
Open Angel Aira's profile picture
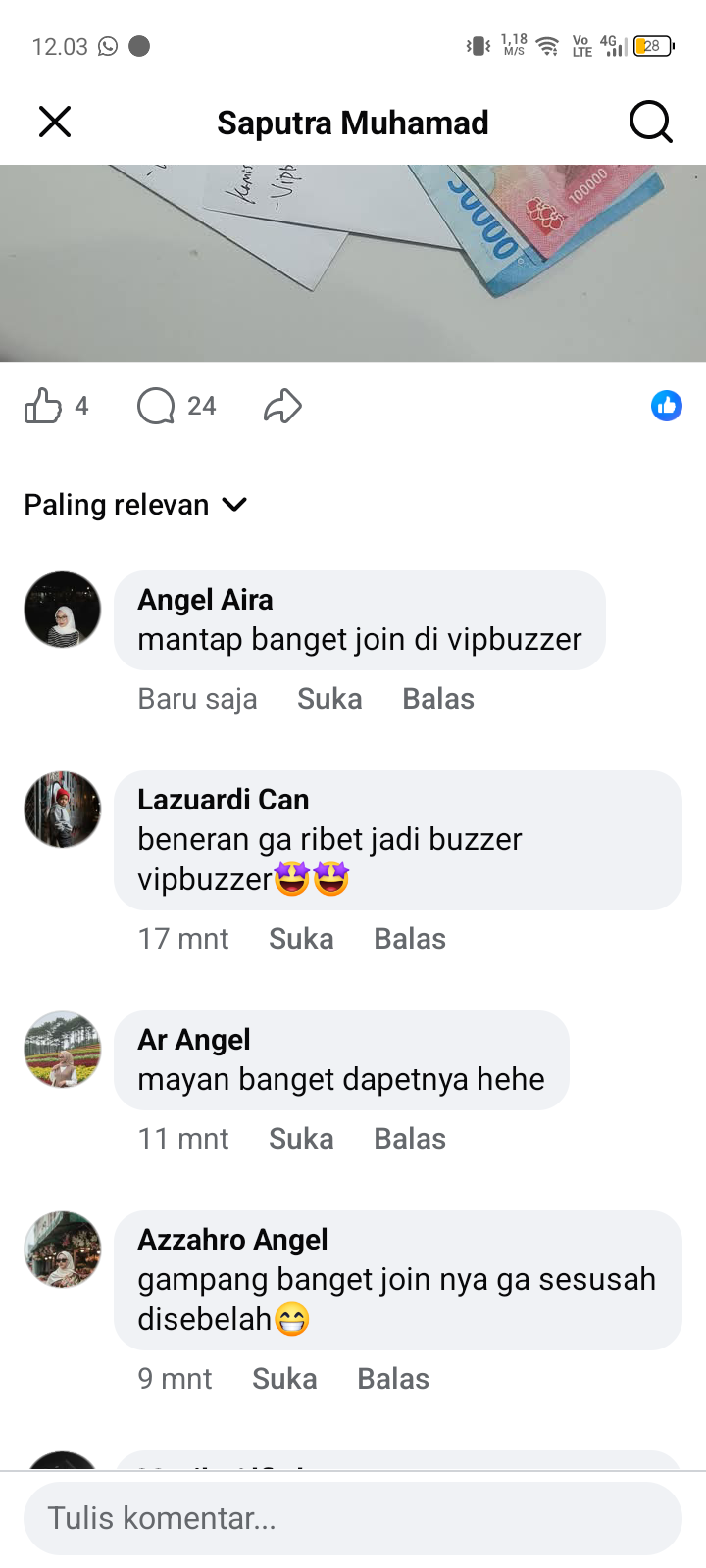(x=63, y=610)
